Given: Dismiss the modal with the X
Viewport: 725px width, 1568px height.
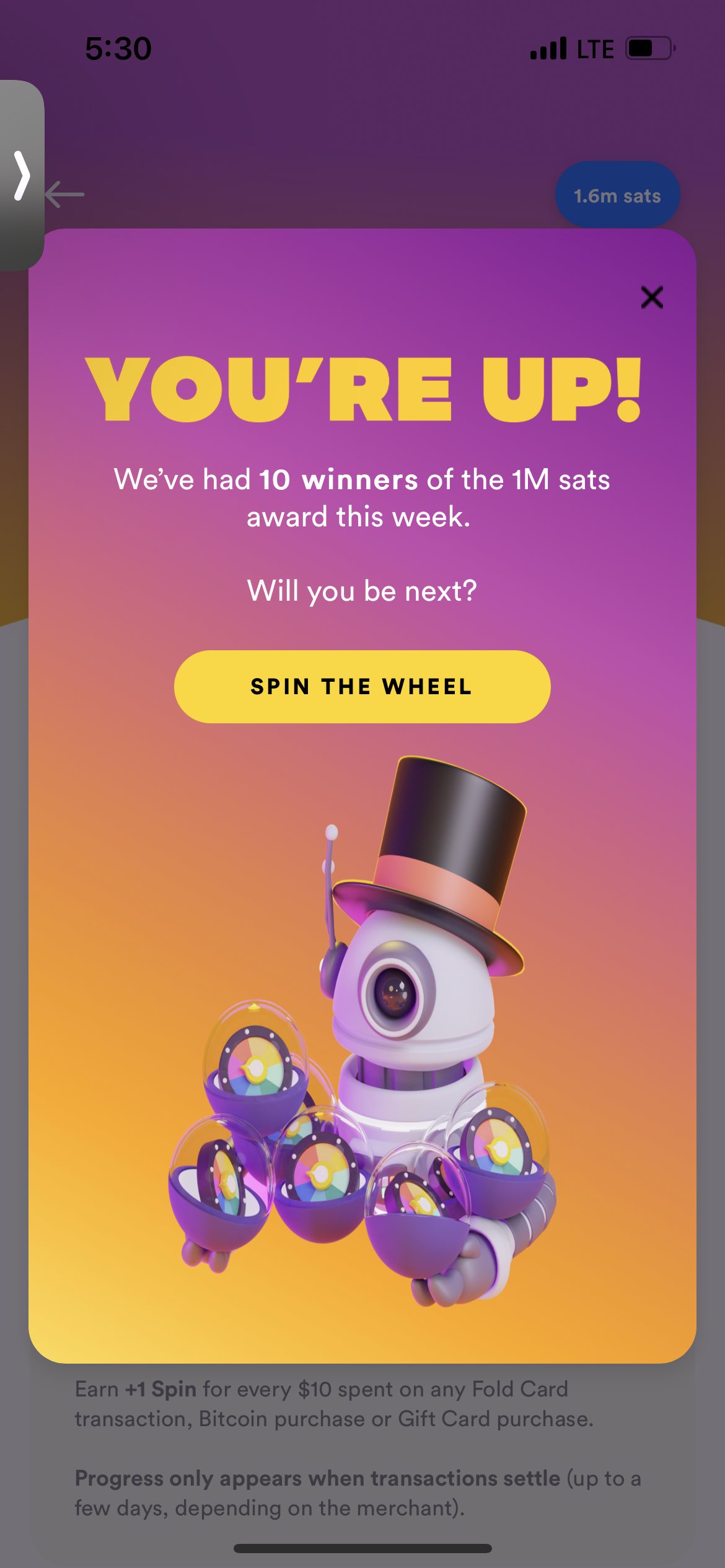Looking at the screenshot, I should [x=652, y=298].
